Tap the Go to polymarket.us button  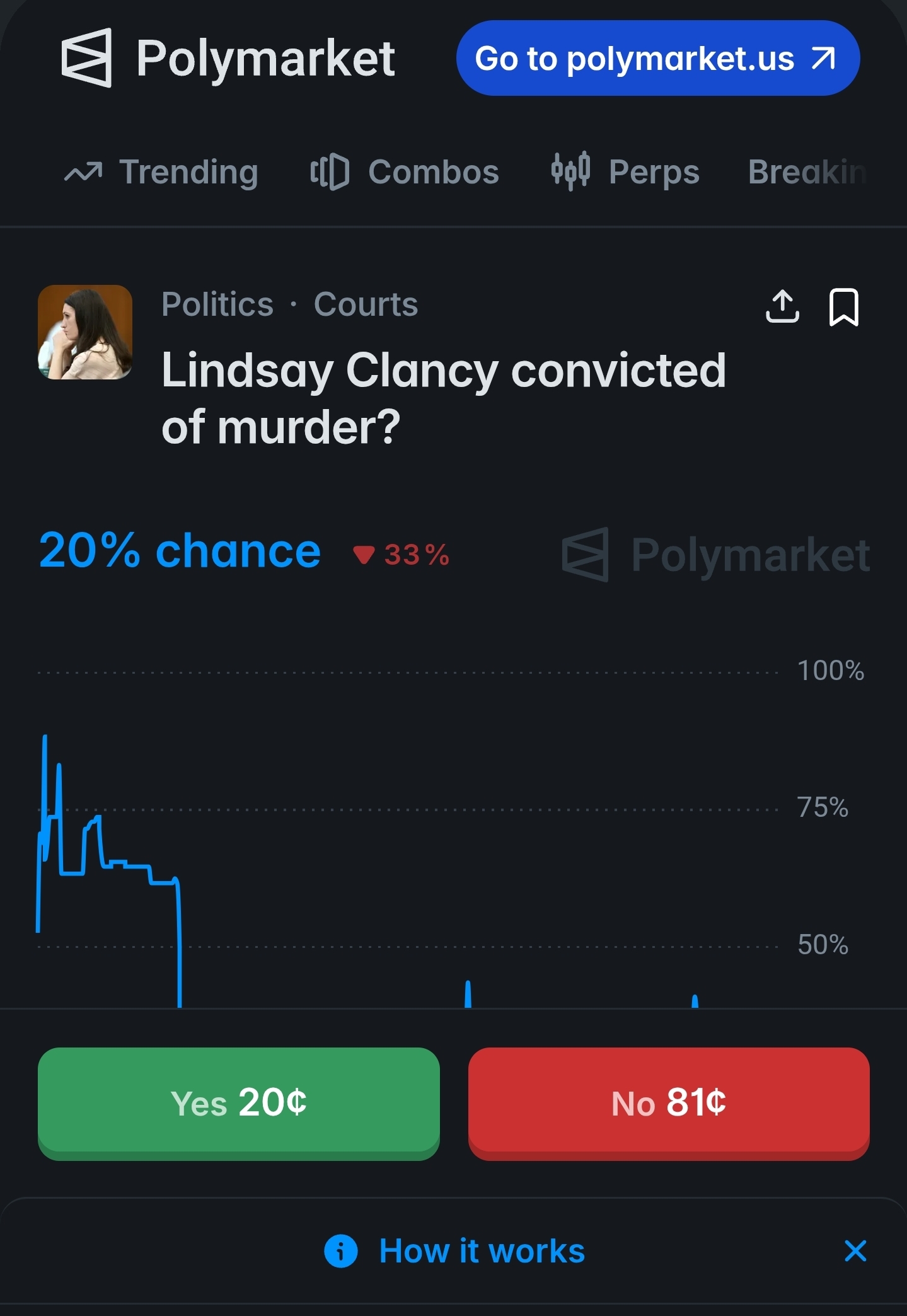pyautogui.click(x=657, y=58)
